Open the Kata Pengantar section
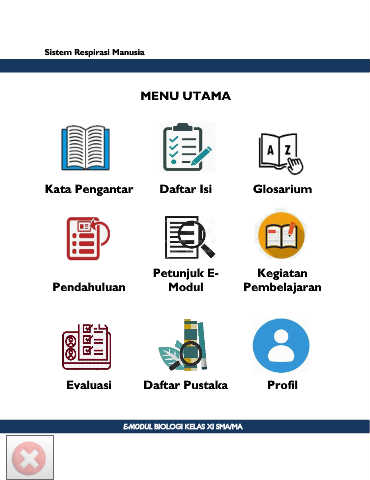Image resolution: width=370 pixels, height=480 pixels. (86, 148)
